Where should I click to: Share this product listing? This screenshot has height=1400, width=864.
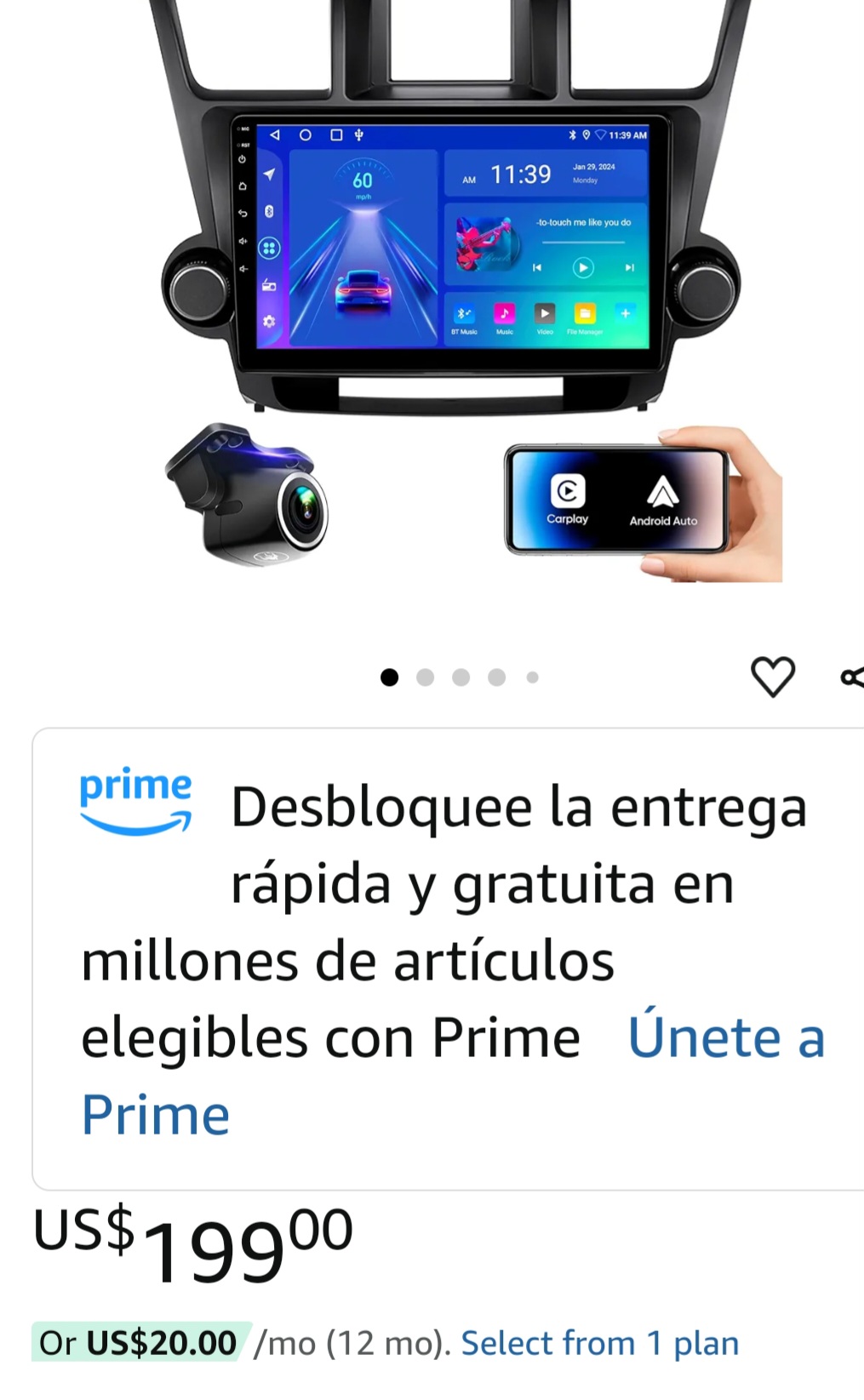[x=852, y=677]
